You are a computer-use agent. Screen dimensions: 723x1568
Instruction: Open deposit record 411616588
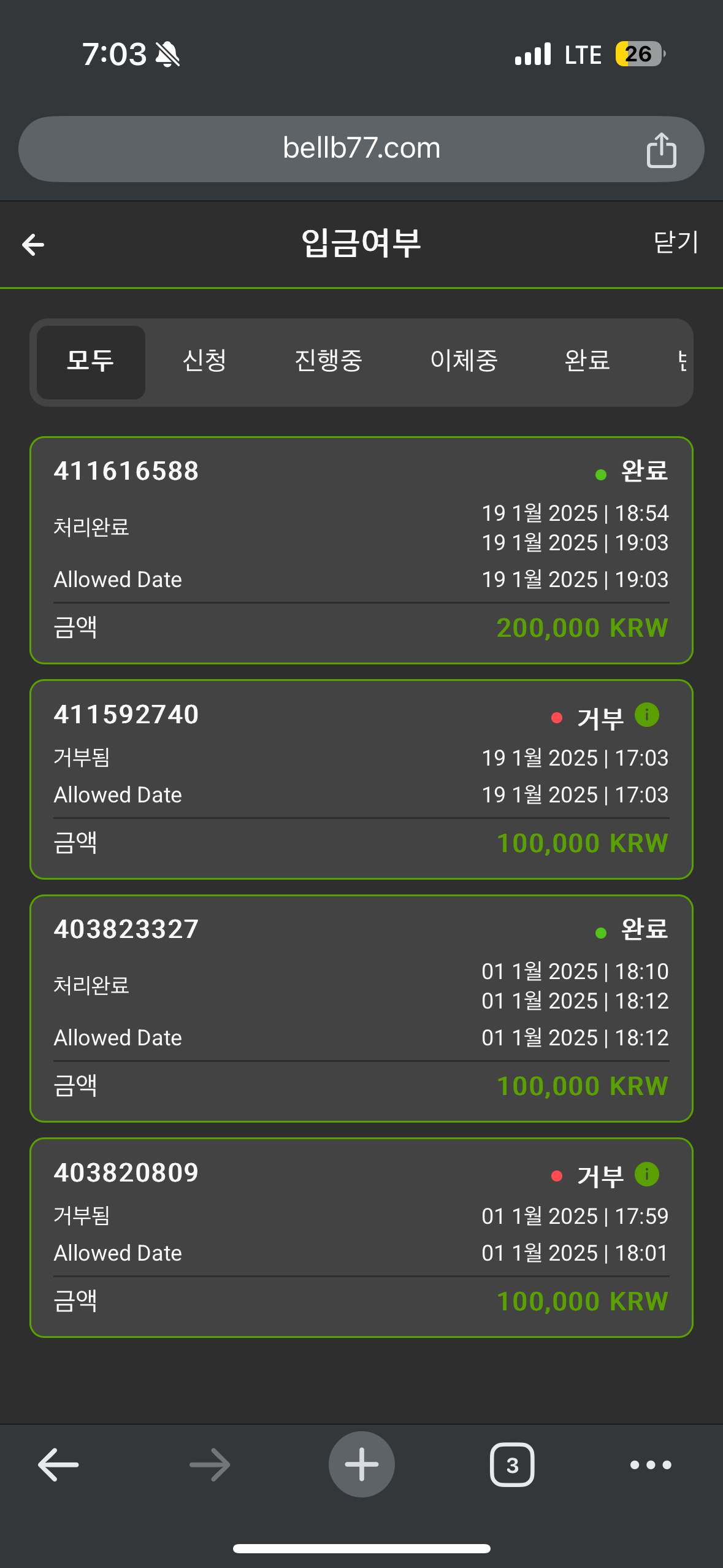(361, 550)
